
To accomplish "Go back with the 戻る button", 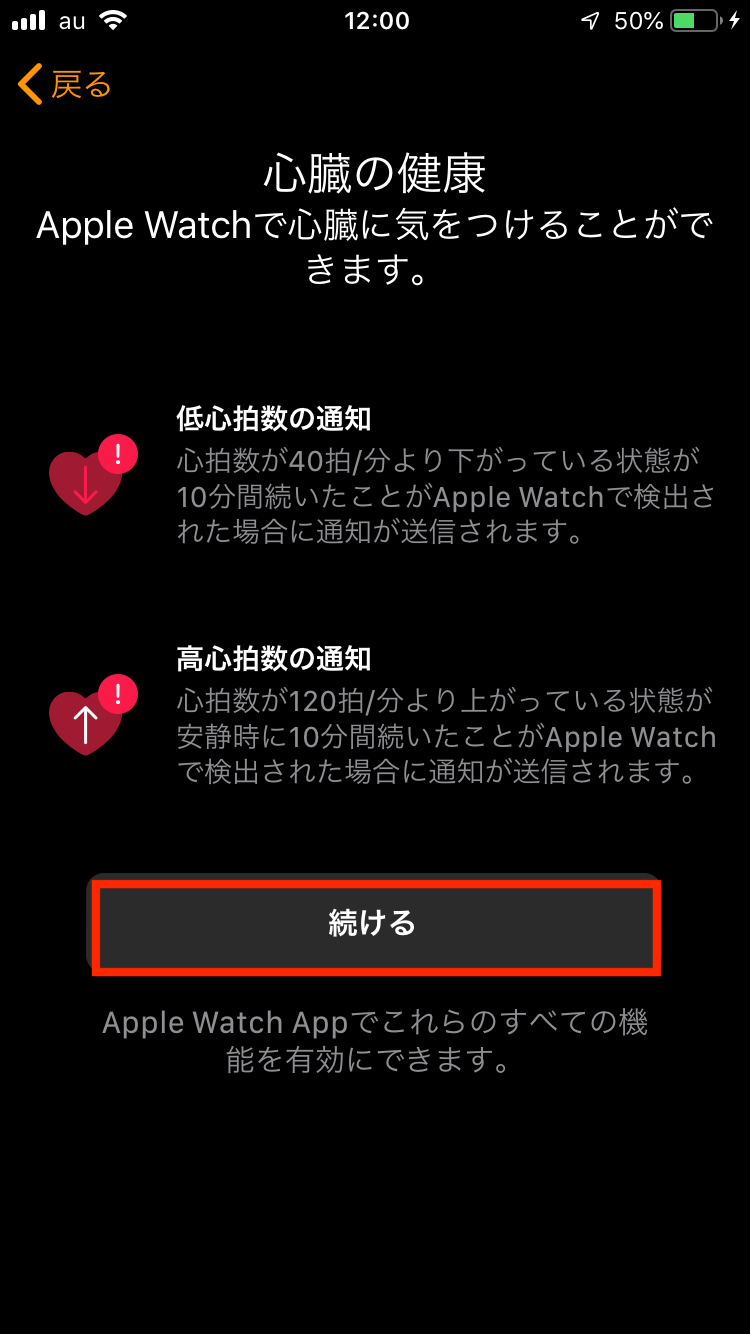I will 65,86.
